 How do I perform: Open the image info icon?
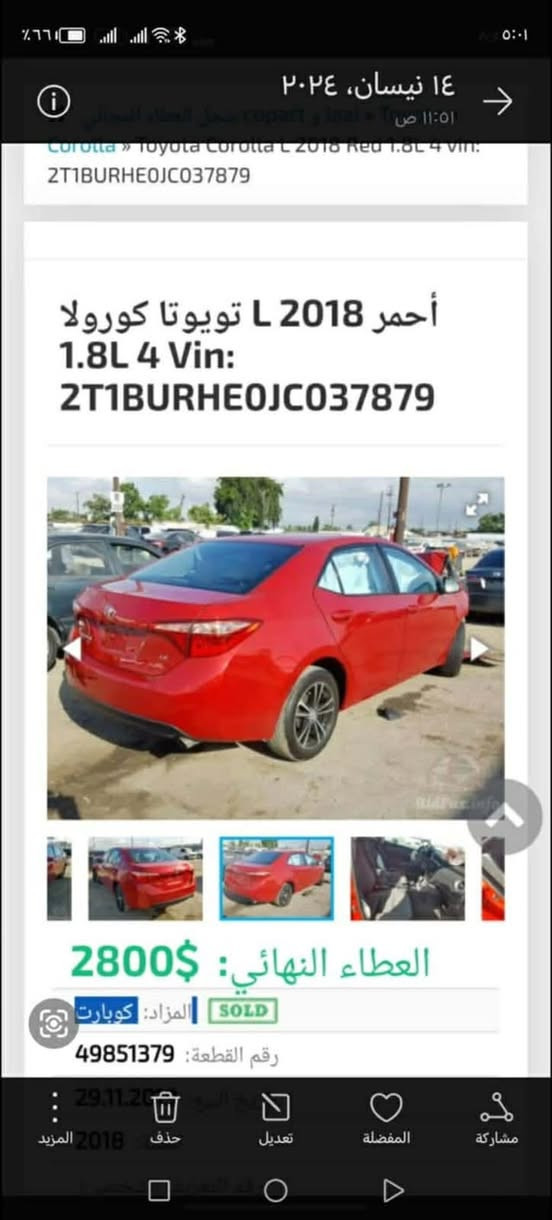[x=53, y=101]
